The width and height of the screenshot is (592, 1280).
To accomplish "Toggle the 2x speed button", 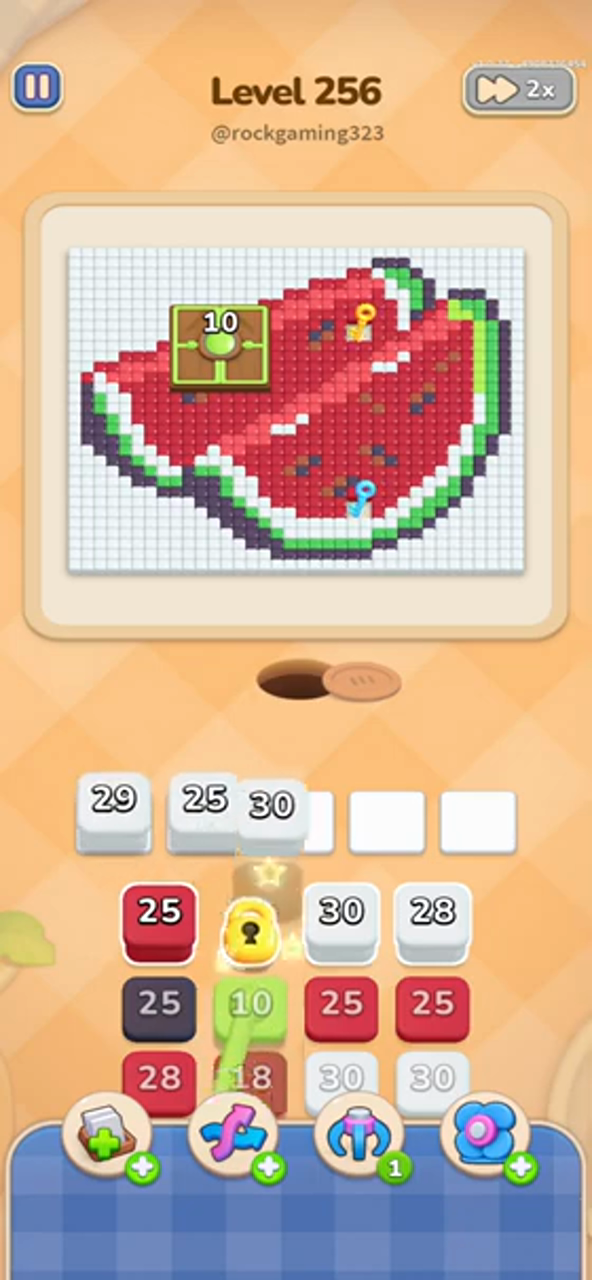I will pyautogui.click(x=519, y=90).
